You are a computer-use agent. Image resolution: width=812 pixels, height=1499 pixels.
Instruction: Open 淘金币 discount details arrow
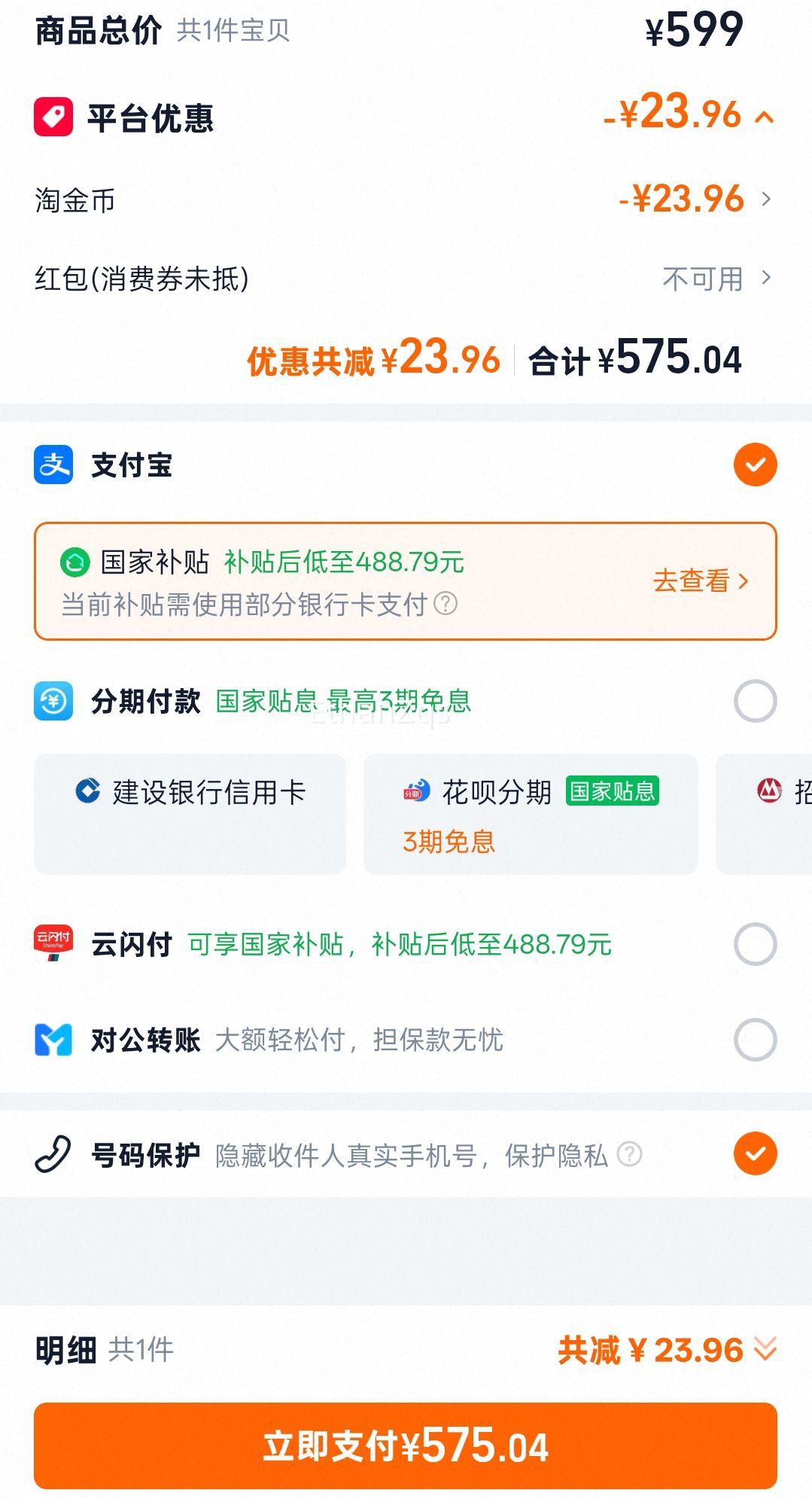767,198
